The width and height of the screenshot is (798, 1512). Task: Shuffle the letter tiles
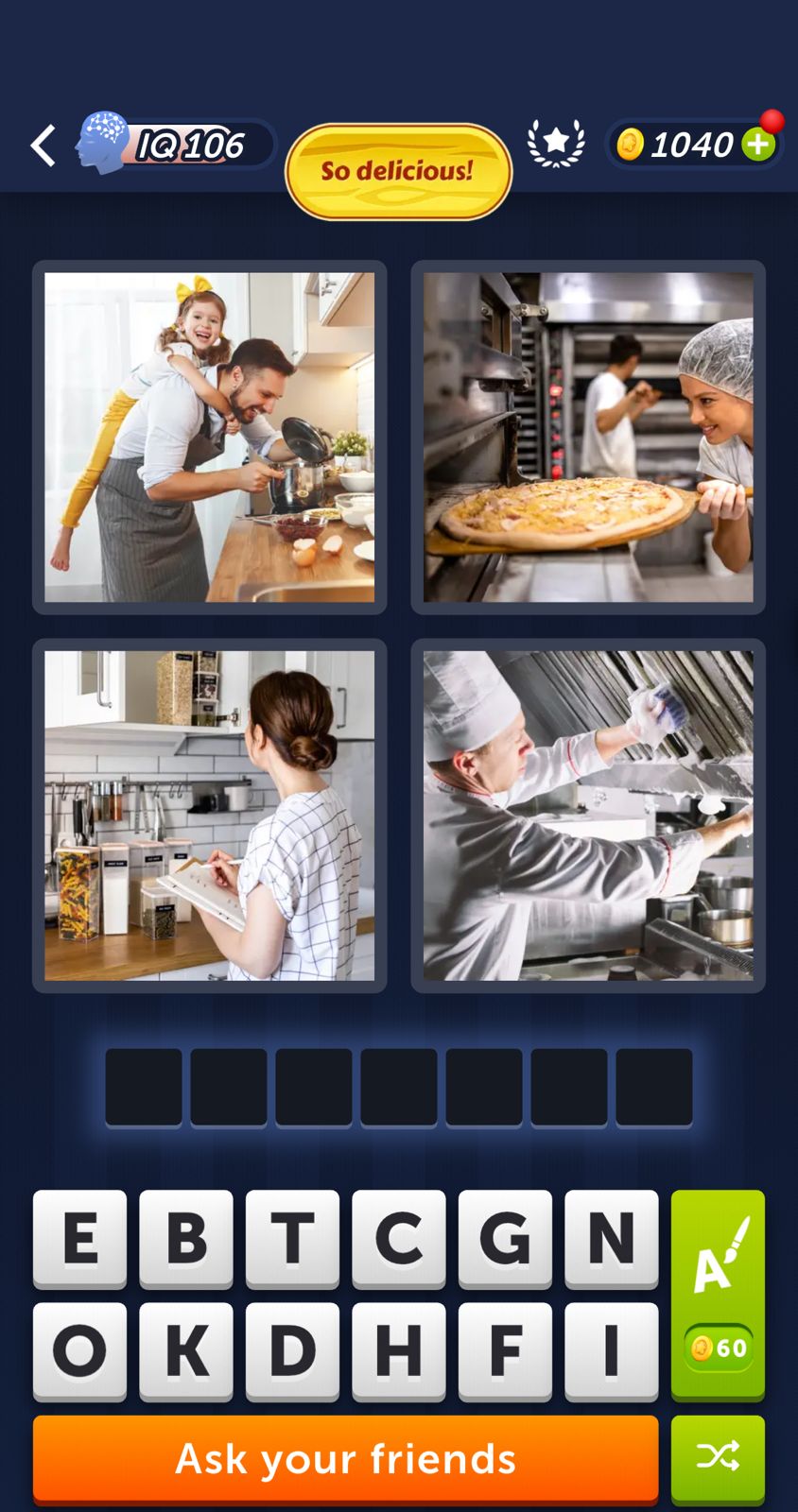pos(718,1458)
